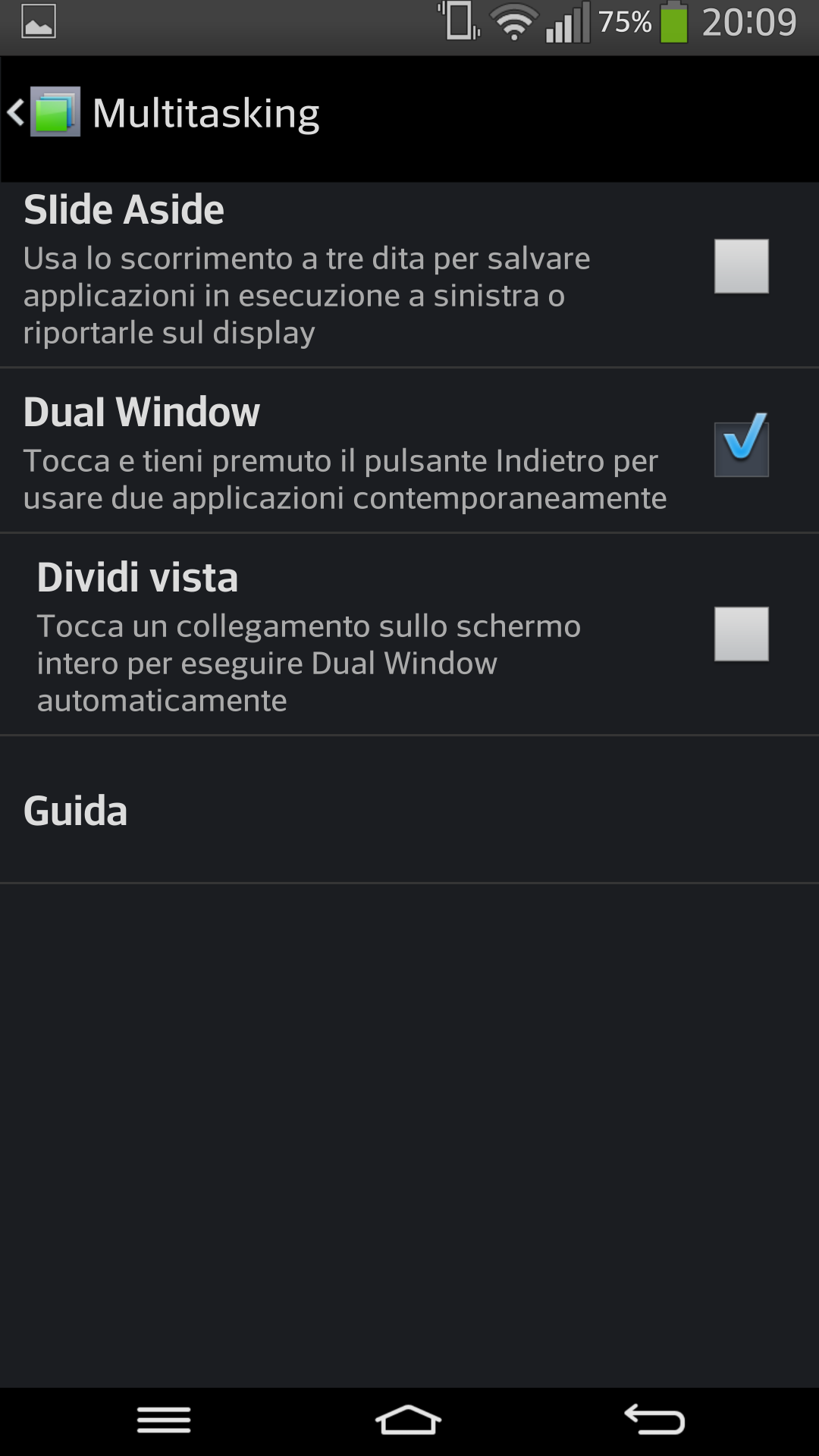Tap the system home button

(409, 1420)
